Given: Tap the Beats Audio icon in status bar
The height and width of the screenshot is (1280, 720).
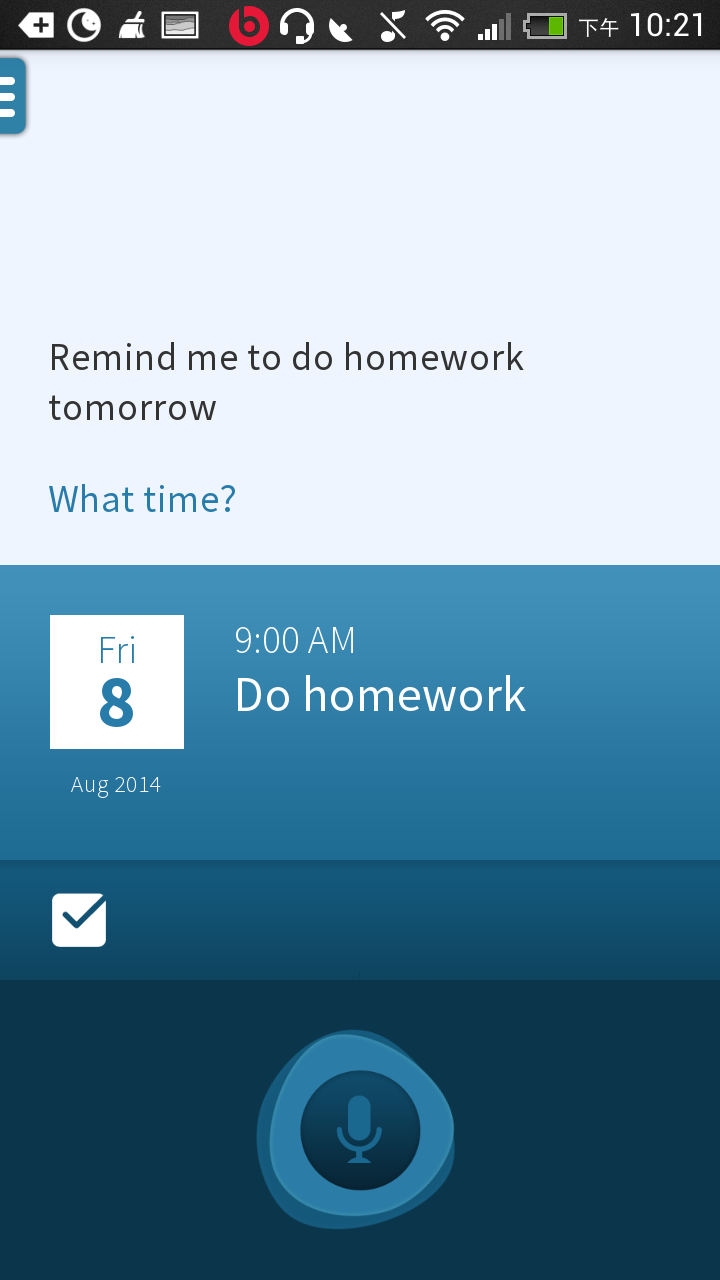Looking at the screenshot, I should click(248, 25).
